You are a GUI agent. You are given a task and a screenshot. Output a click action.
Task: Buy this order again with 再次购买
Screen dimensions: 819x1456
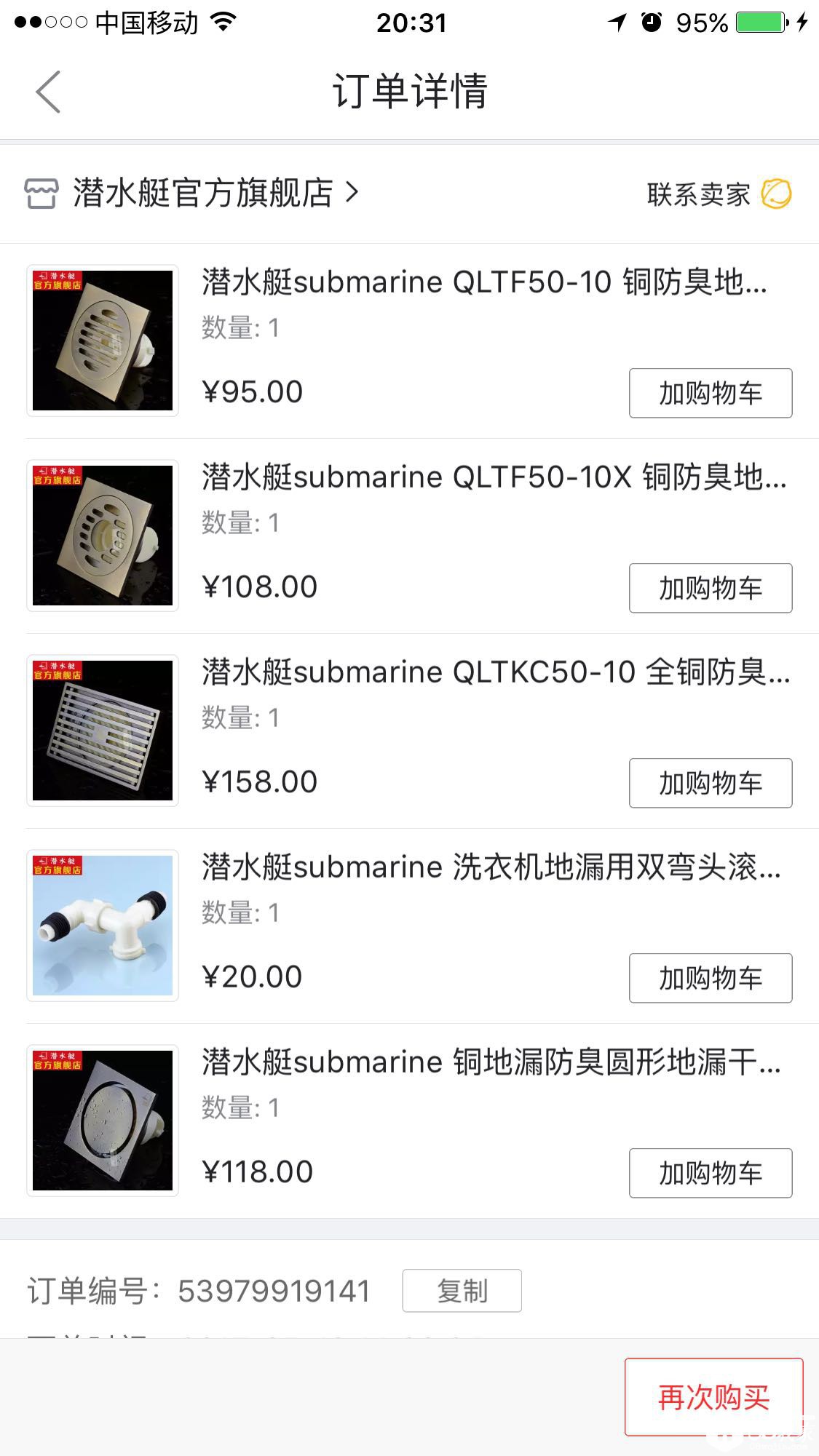pyautogui.click(x=713, y=1397)
